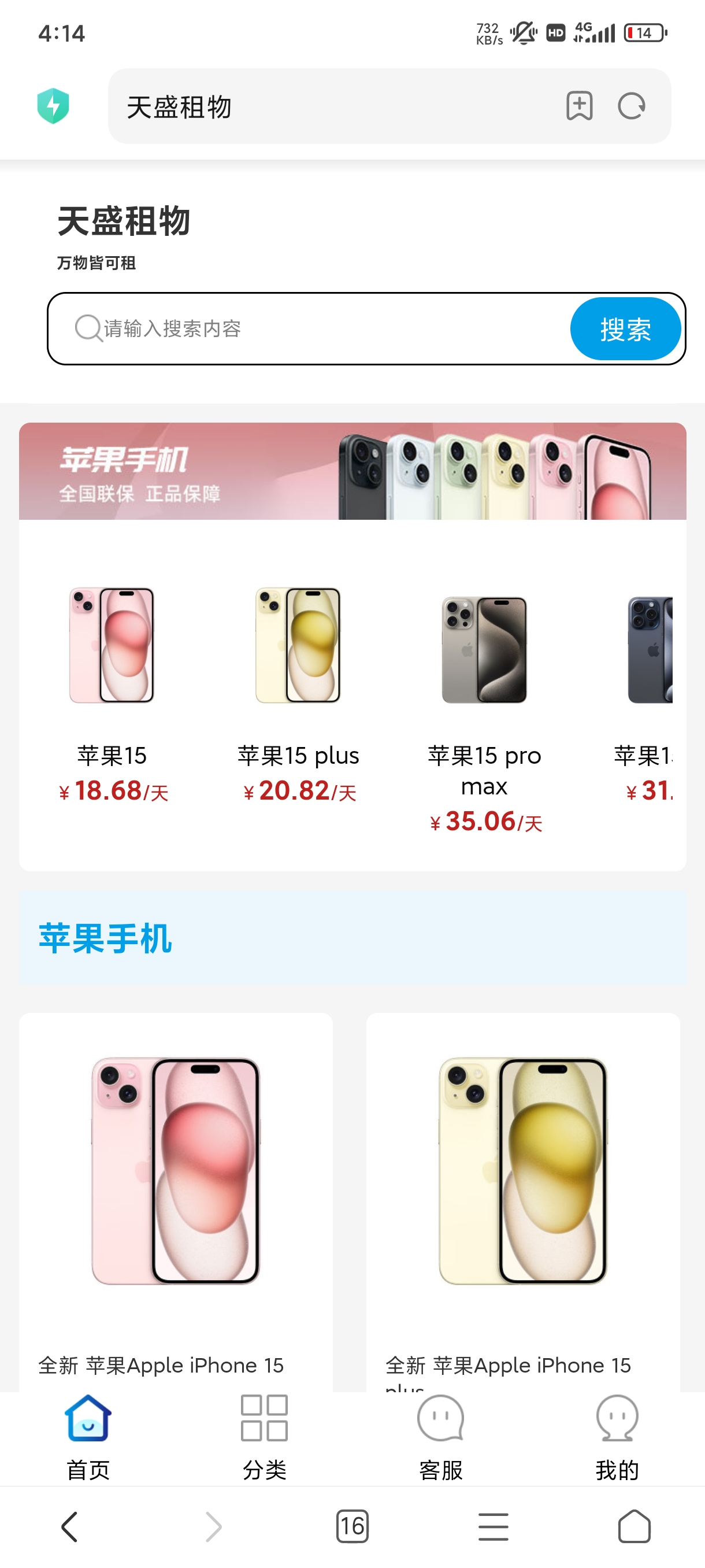Open the browser hamburger menu
The width and height of the screenshot is (705, 1568).
tap(493, 1526)
